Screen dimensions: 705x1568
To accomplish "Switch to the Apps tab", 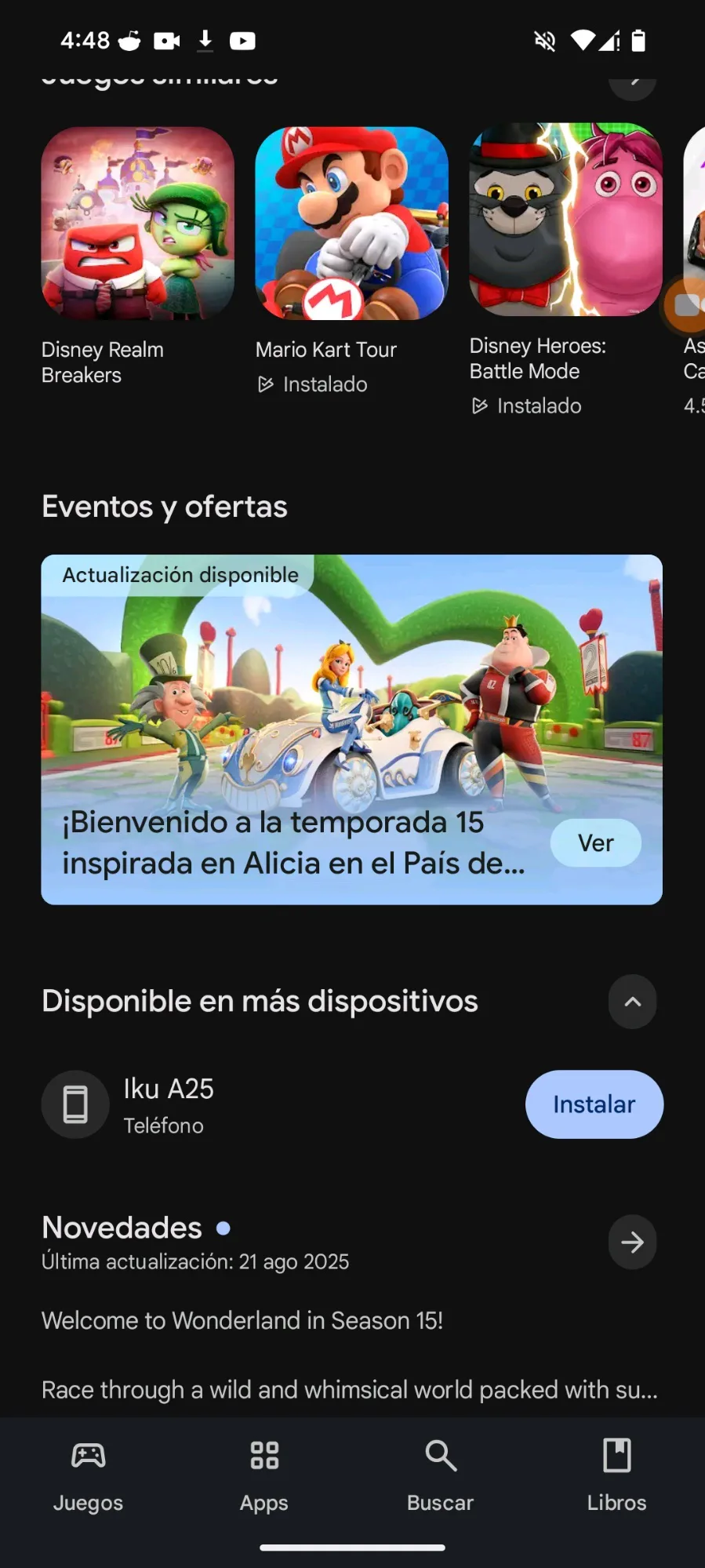I will click(264, 1476).
